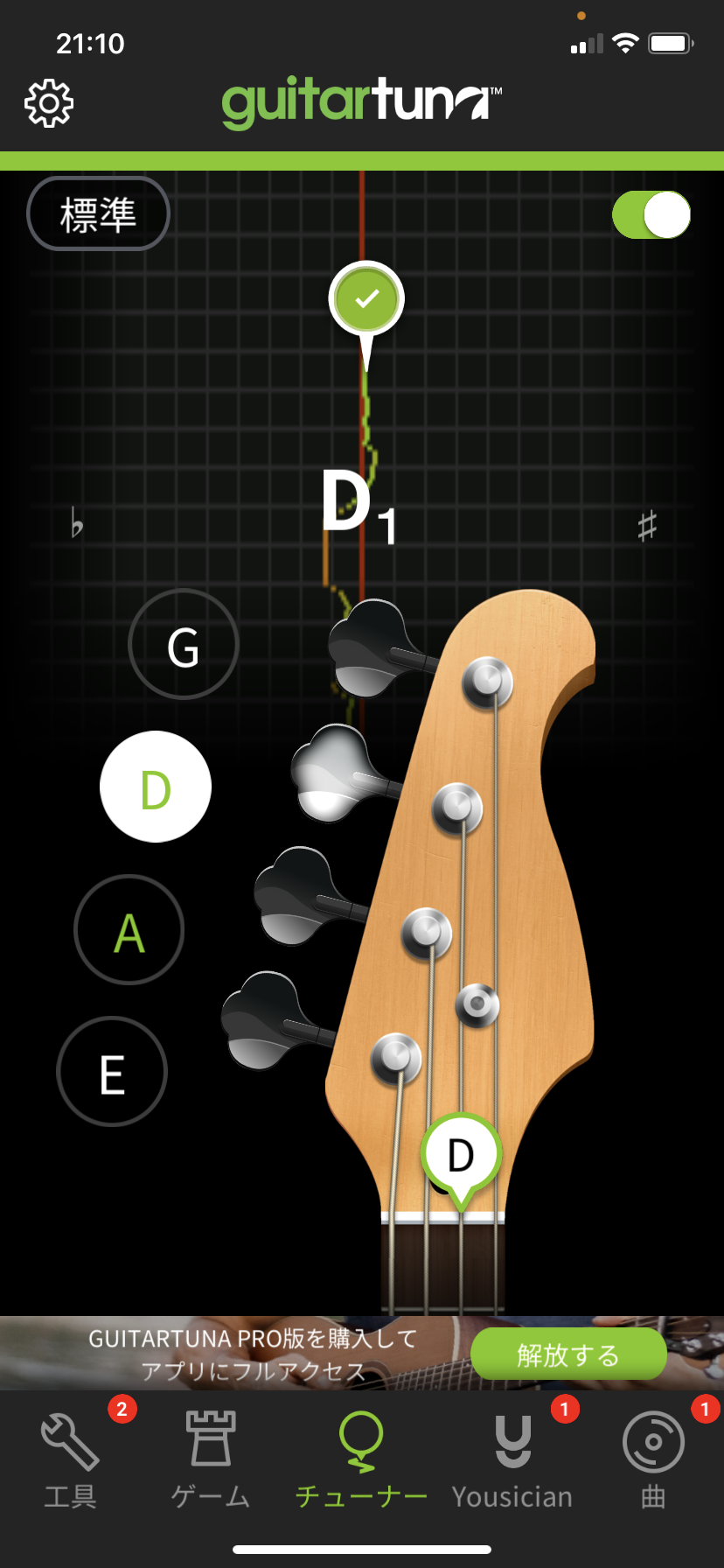This screenshot has width=724, height=1568.
Task: Select the G string button
Action: coord(184,644)
